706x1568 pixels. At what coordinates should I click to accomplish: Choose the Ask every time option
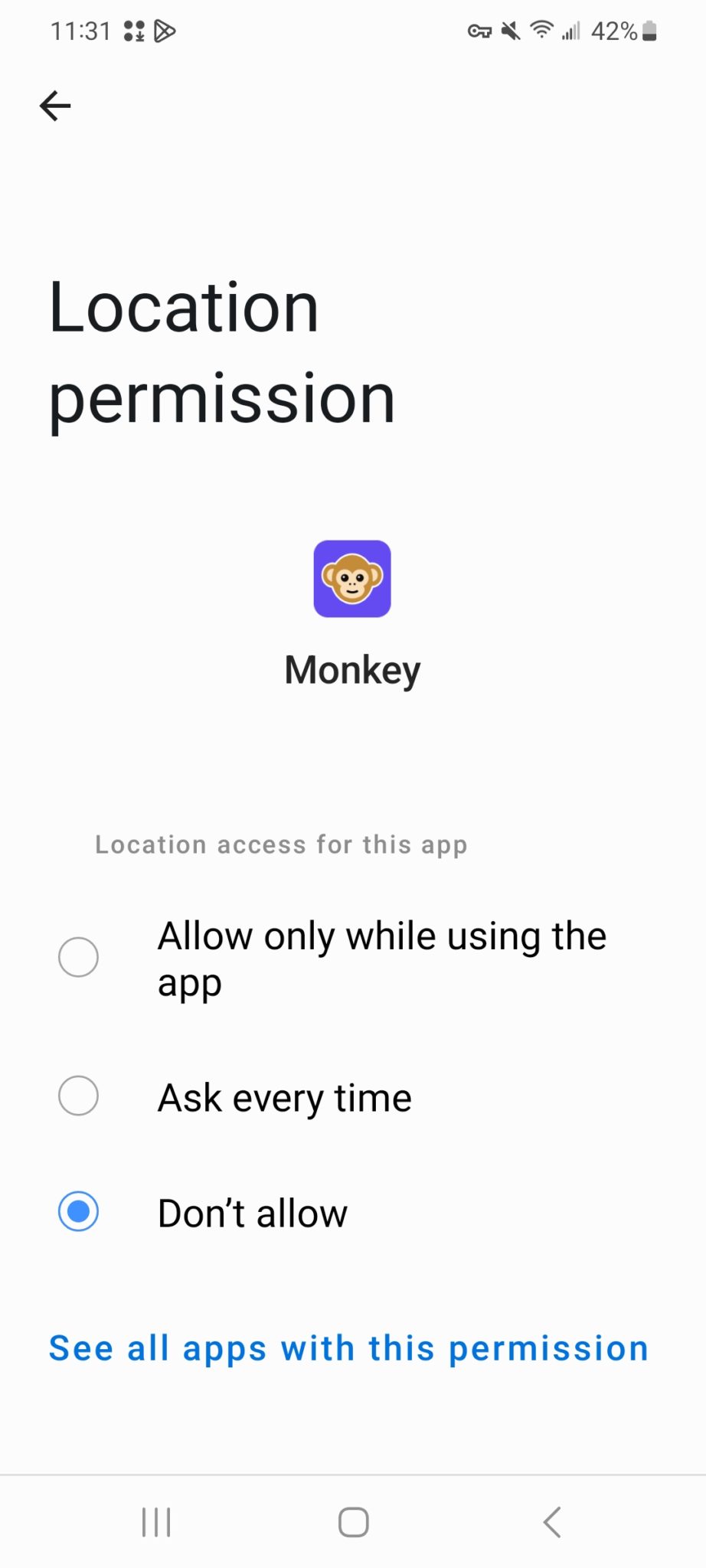(x=79, y=1096)
